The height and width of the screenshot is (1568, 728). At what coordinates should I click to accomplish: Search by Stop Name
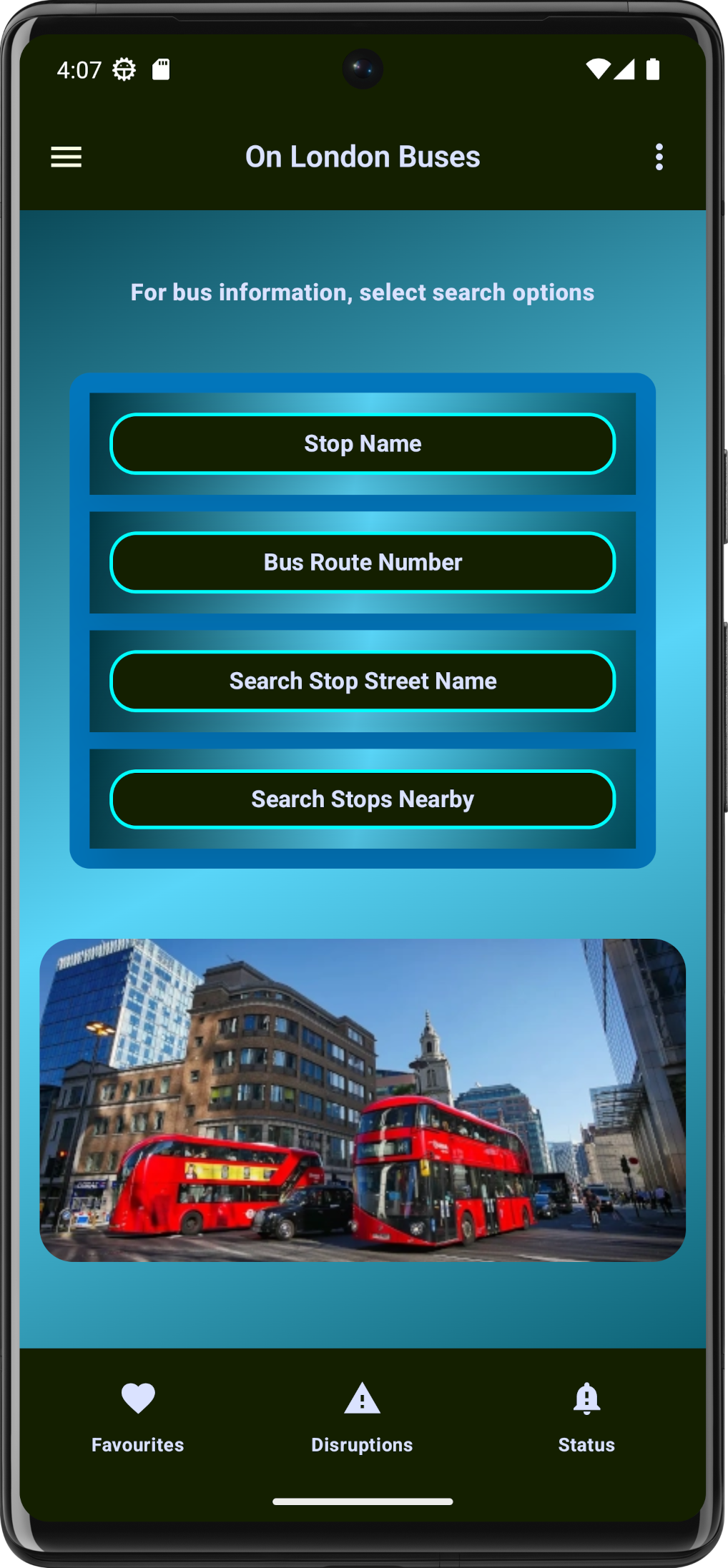pos(363,444)
